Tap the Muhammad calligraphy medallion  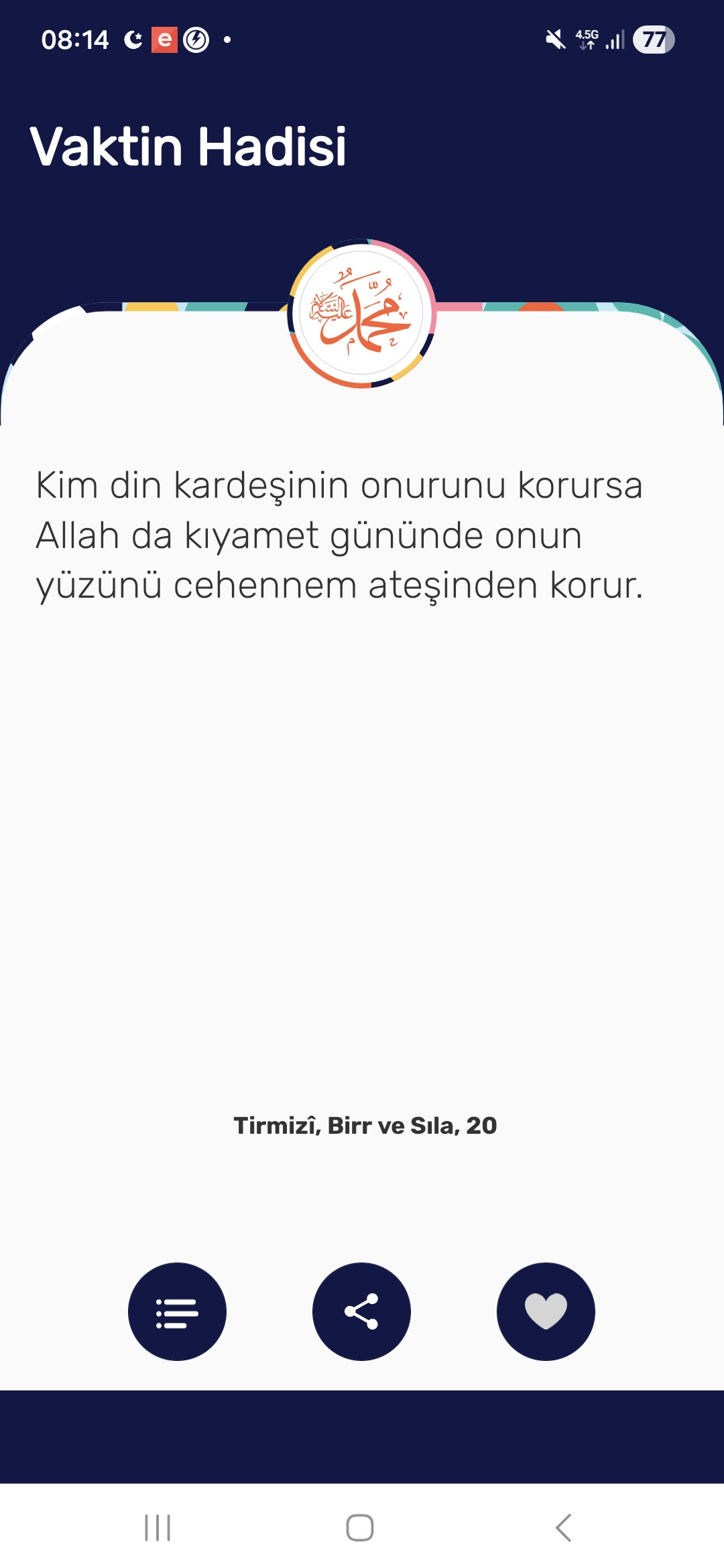click(361, 312)
